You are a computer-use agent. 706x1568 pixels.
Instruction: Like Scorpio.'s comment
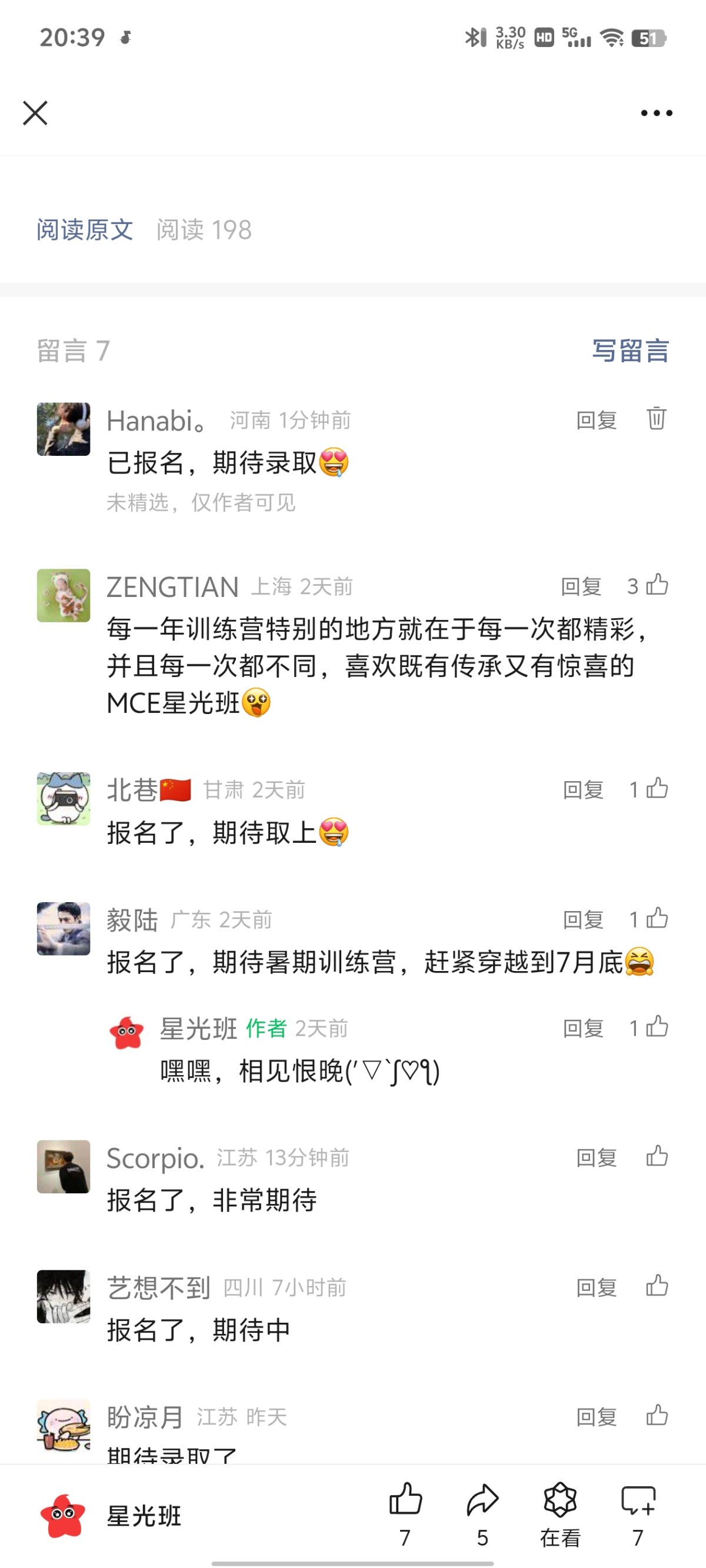(x=657, y=1156)
